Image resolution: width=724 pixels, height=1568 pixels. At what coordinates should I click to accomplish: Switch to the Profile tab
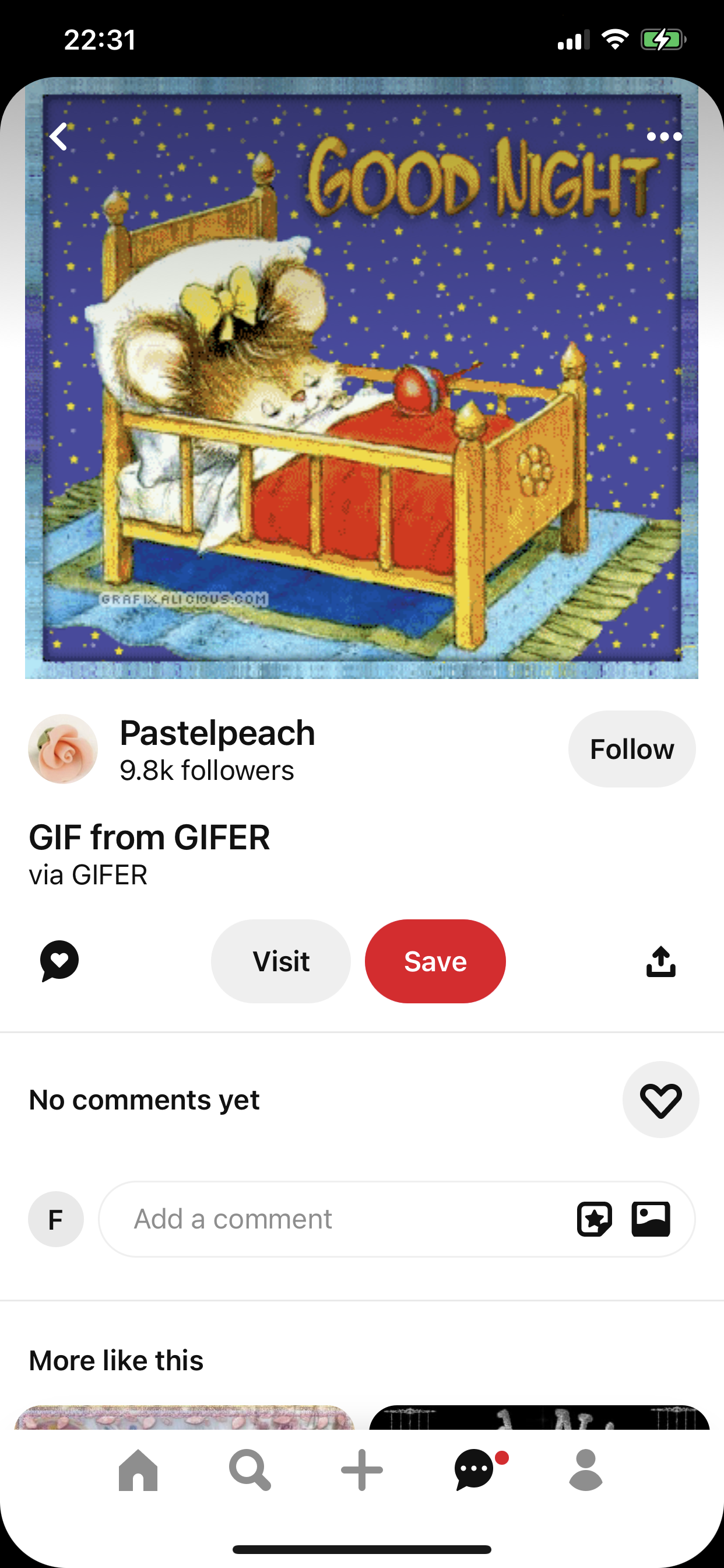585,1470
